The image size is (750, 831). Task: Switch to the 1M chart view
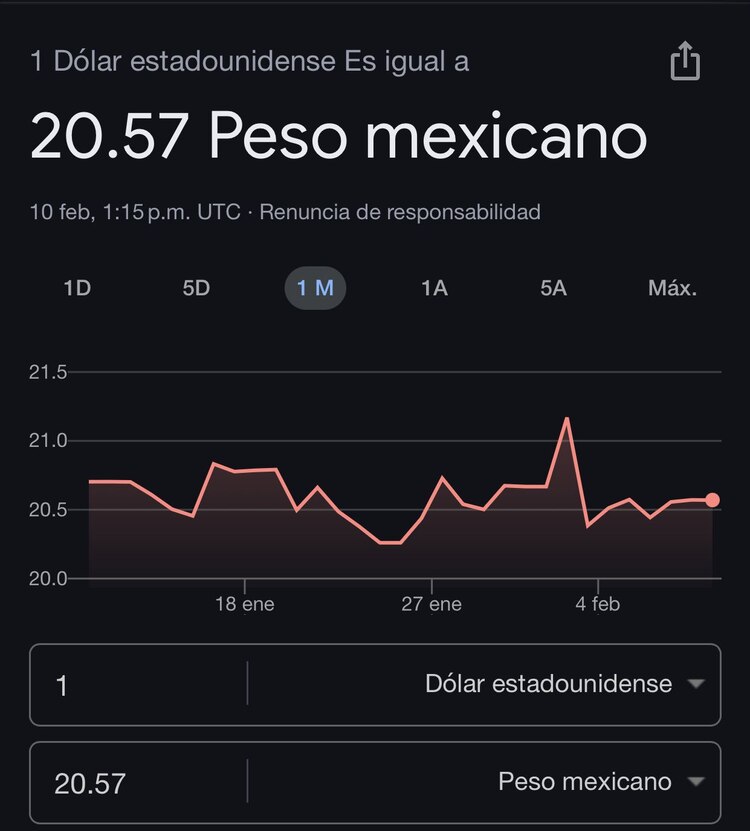point(315,288)
